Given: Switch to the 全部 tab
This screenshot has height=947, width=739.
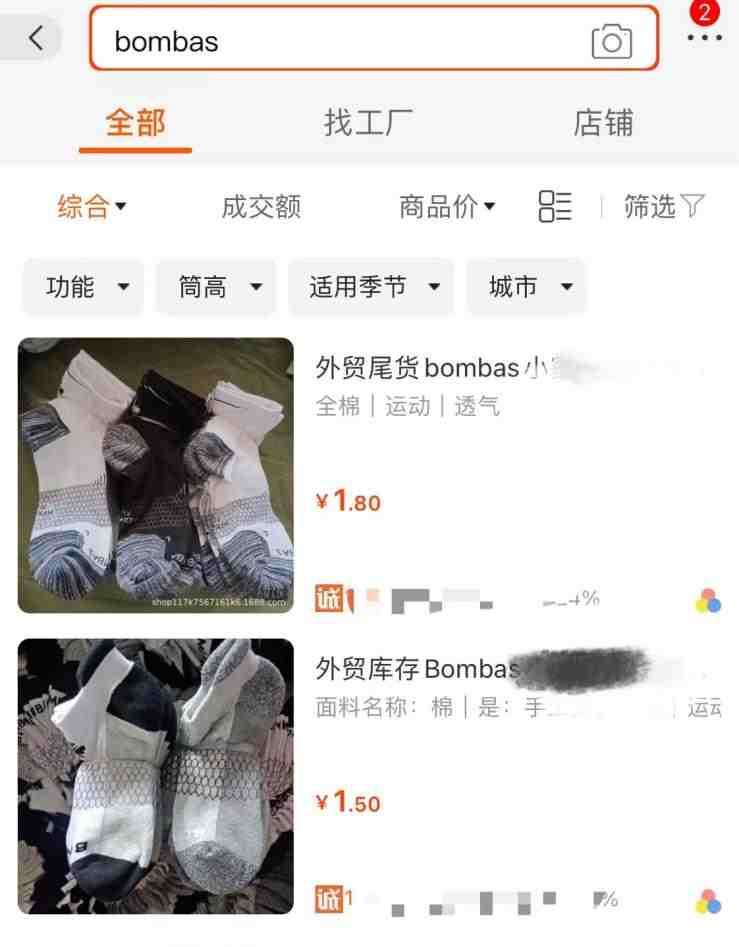Looking at the screenshot, I should (x=136, y=123).
